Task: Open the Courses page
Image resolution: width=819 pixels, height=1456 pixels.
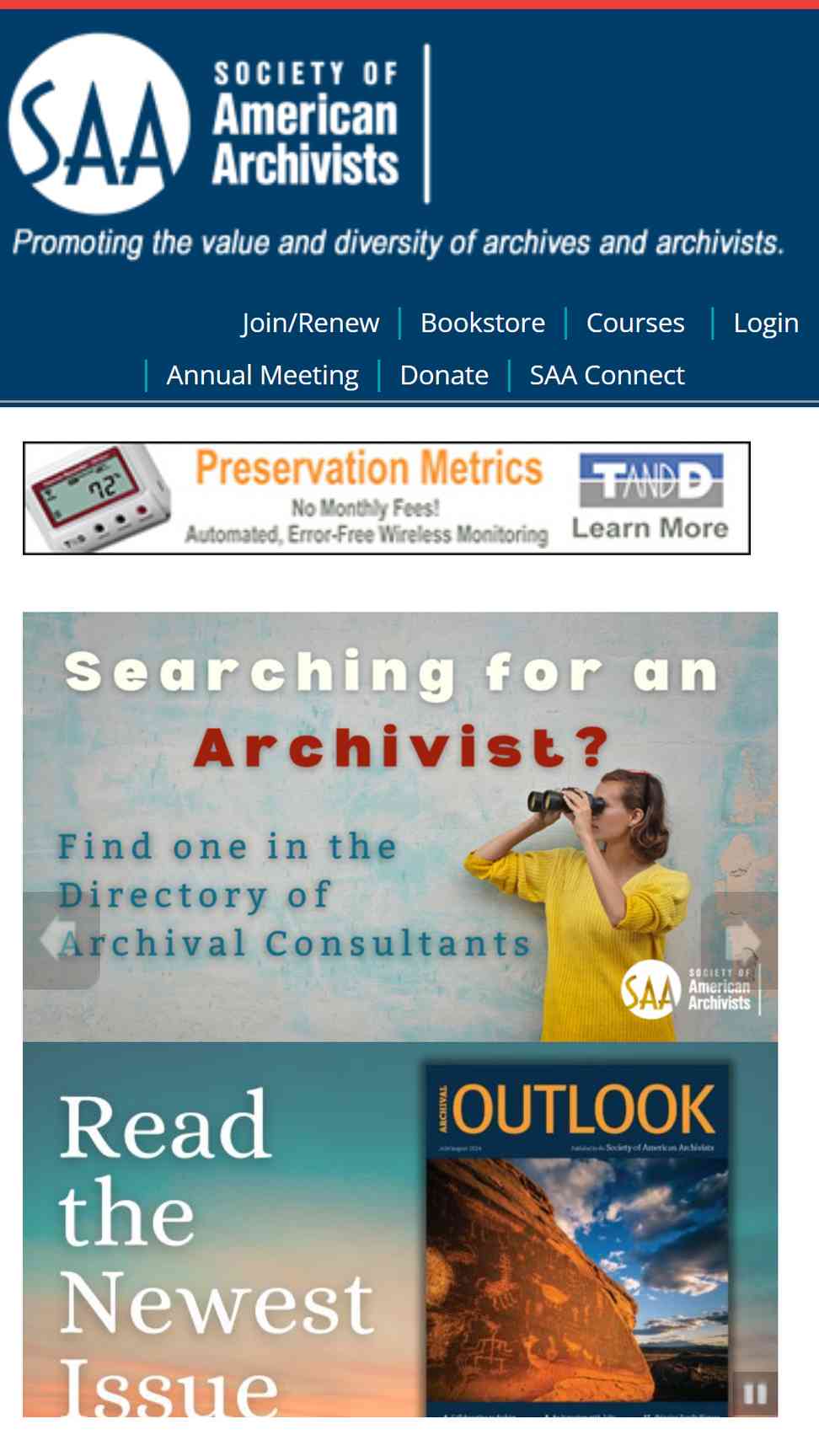Action: 635,323
